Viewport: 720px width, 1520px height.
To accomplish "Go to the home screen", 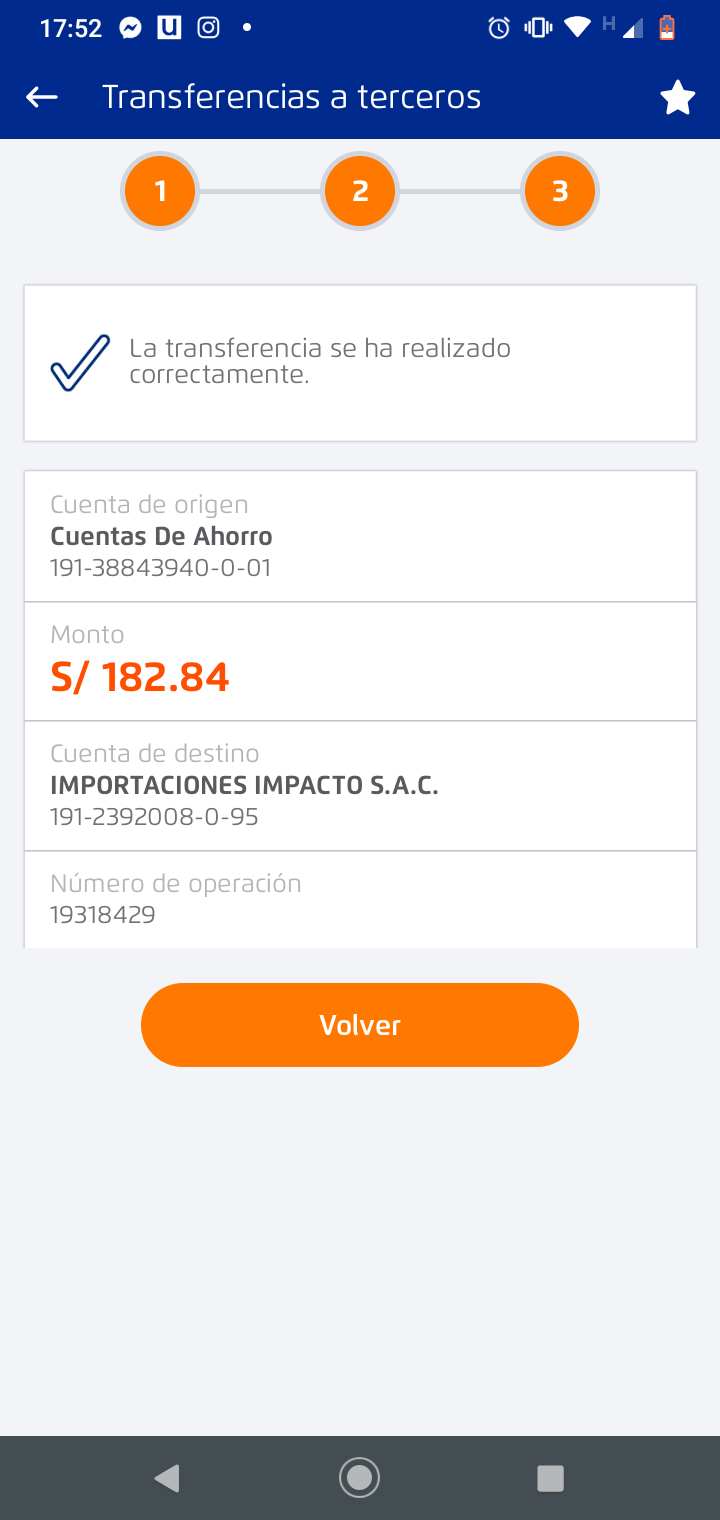I will (360, 1478).
